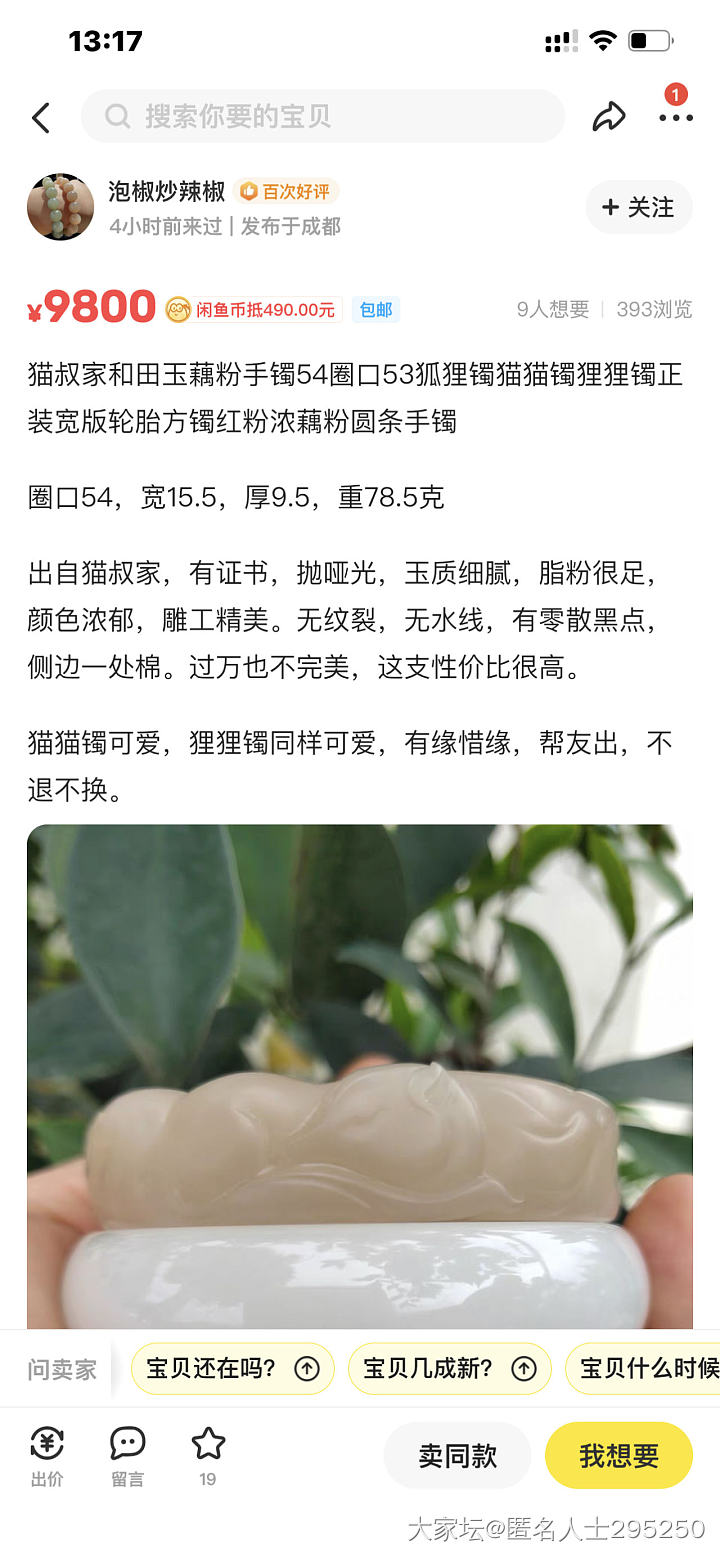Ask seller "宝贝还在吗?" quick question
Screen dimensions: 720x1558
pos(232,1368)
